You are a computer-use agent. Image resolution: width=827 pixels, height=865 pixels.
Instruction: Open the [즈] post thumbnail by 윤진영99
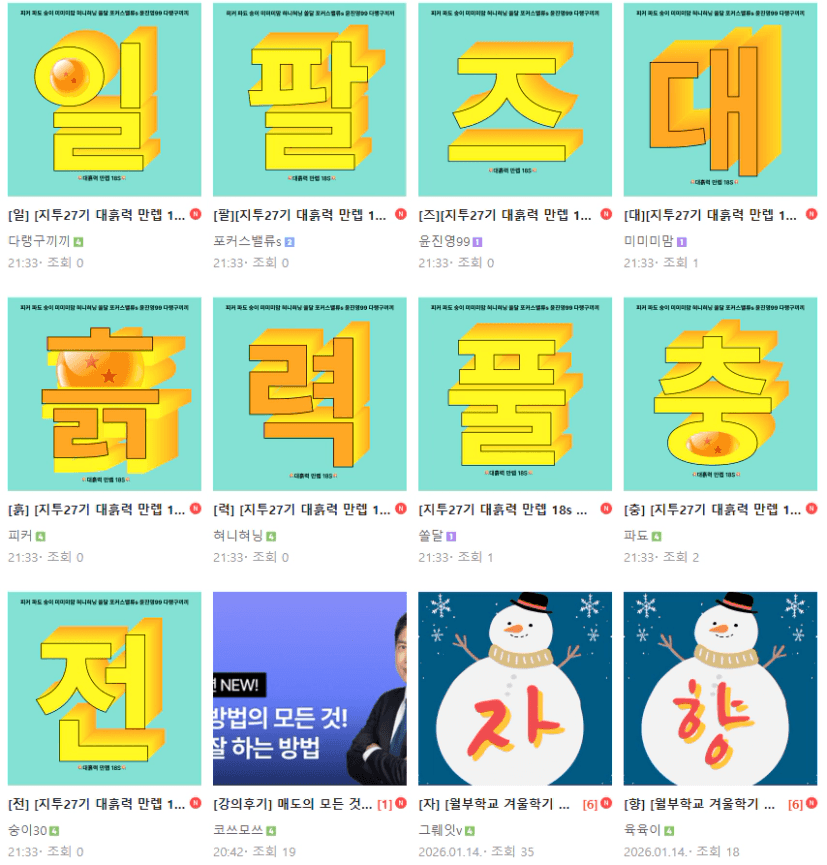515,99
